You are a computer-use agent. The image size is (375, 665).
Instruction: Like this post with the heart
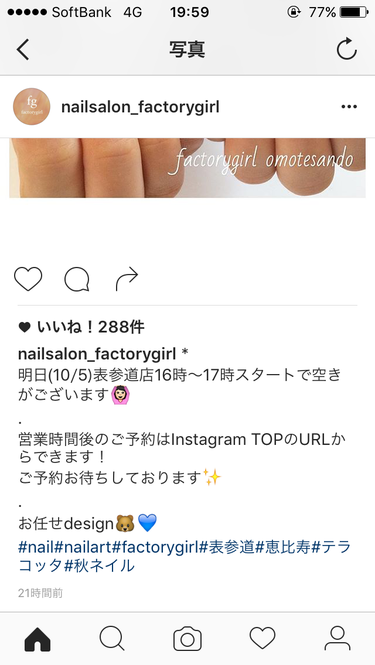28,279
